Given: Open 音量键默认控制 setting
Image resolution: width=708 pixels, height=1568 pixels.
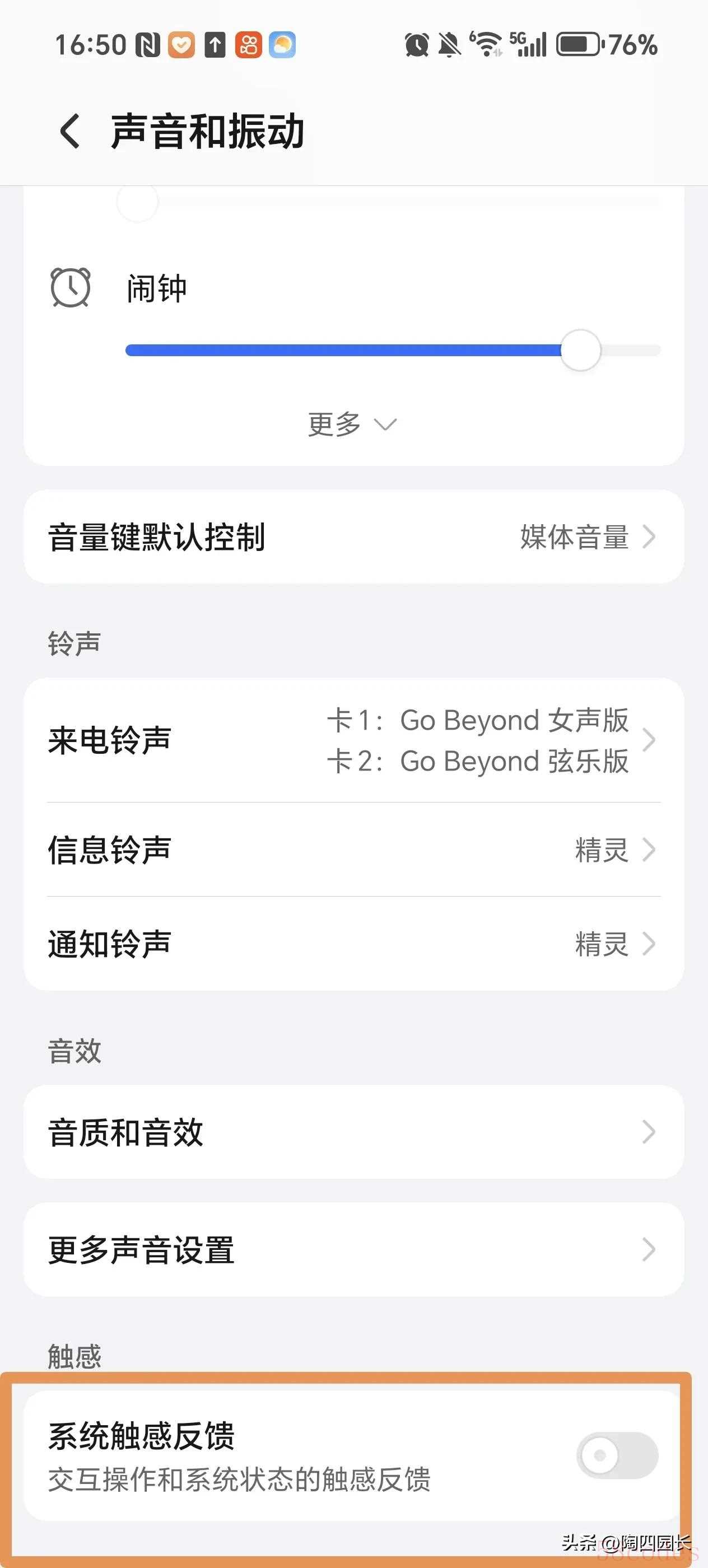Looking at the screenshot, I should pos(353,537).
